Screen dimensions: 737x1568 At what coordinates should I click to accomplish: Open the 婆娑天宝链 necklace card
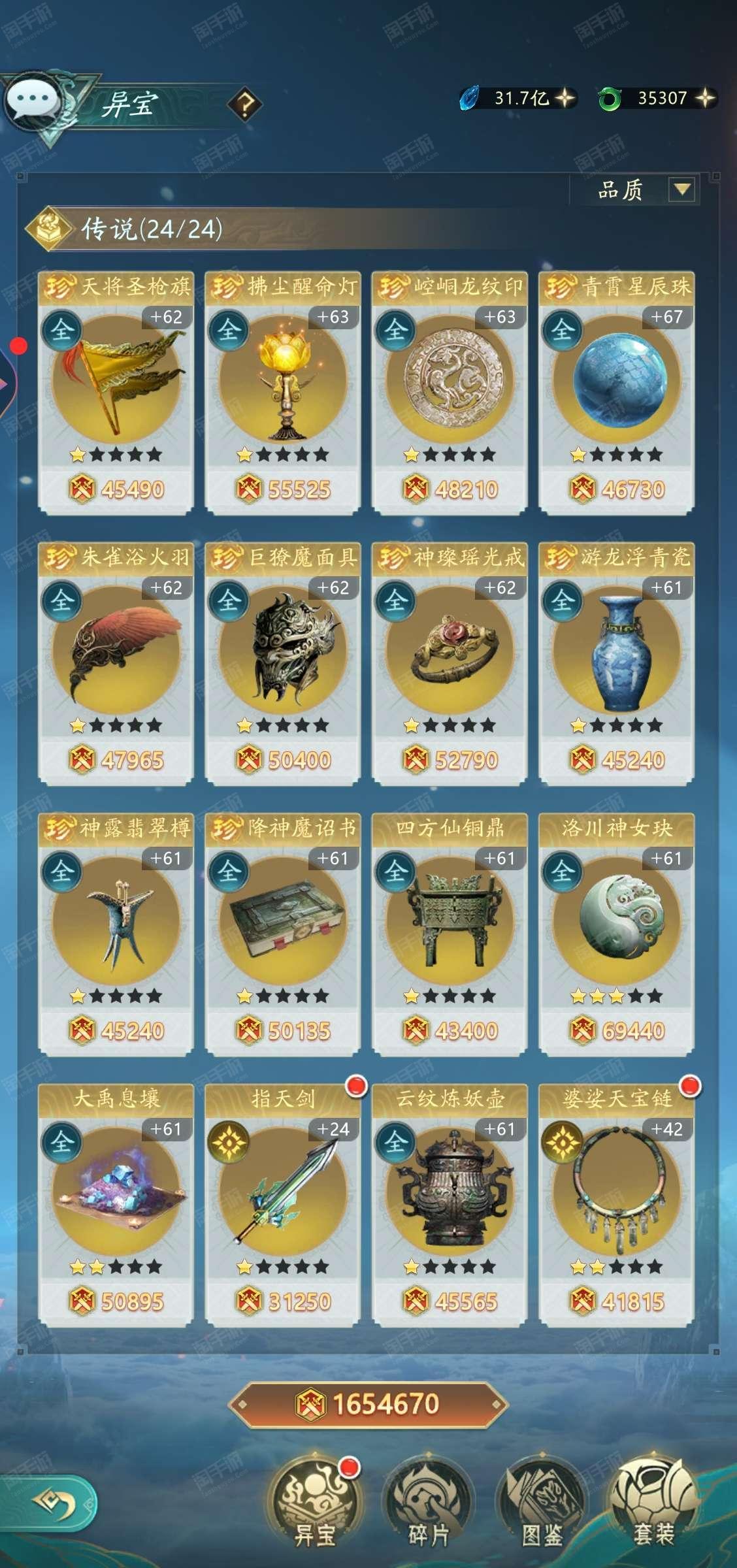coord(617,1205)
